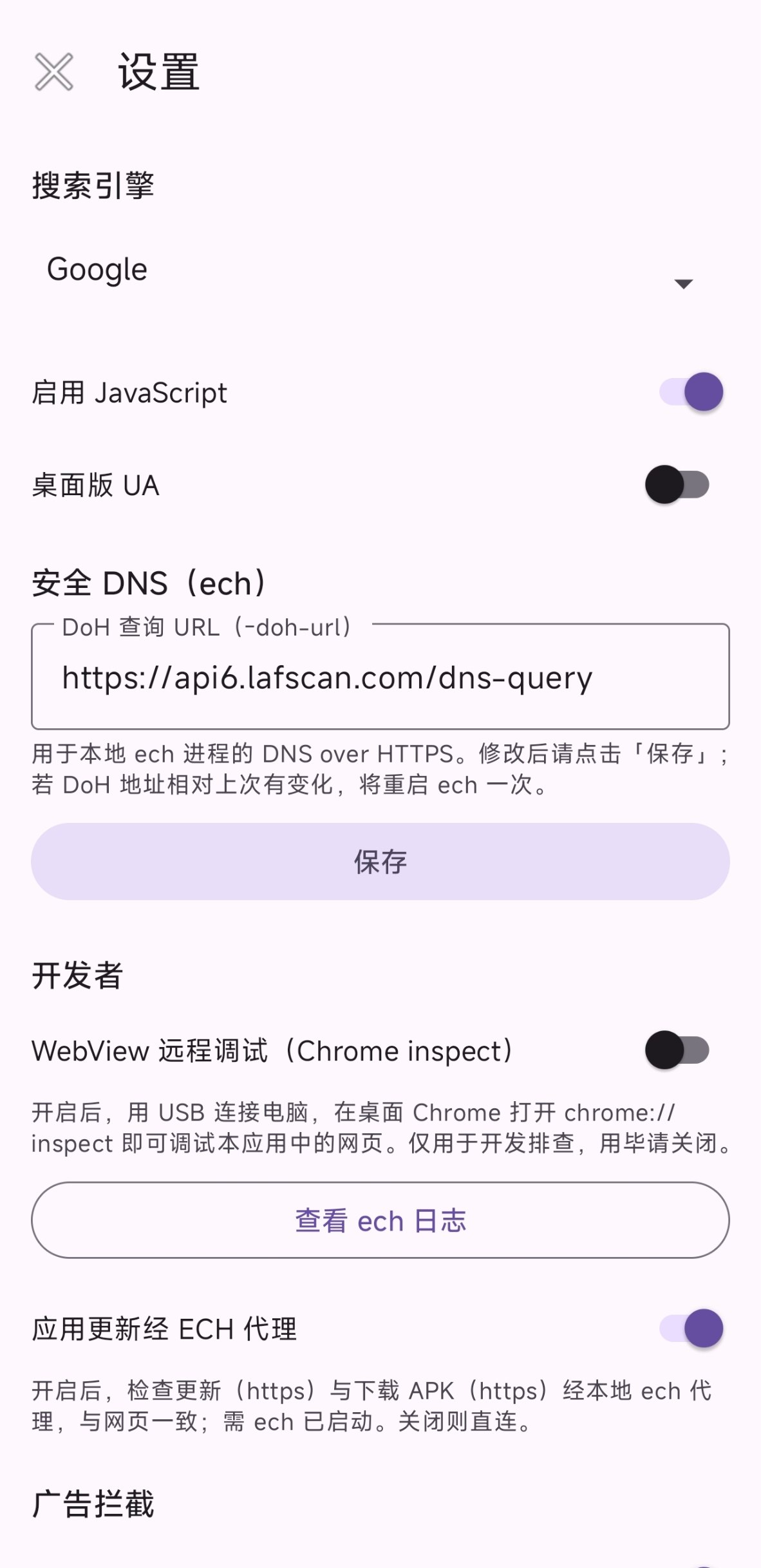Edit the DoH 查询 URL field
This screenshot has height=1568, width=761.
(x=380, y=677)
